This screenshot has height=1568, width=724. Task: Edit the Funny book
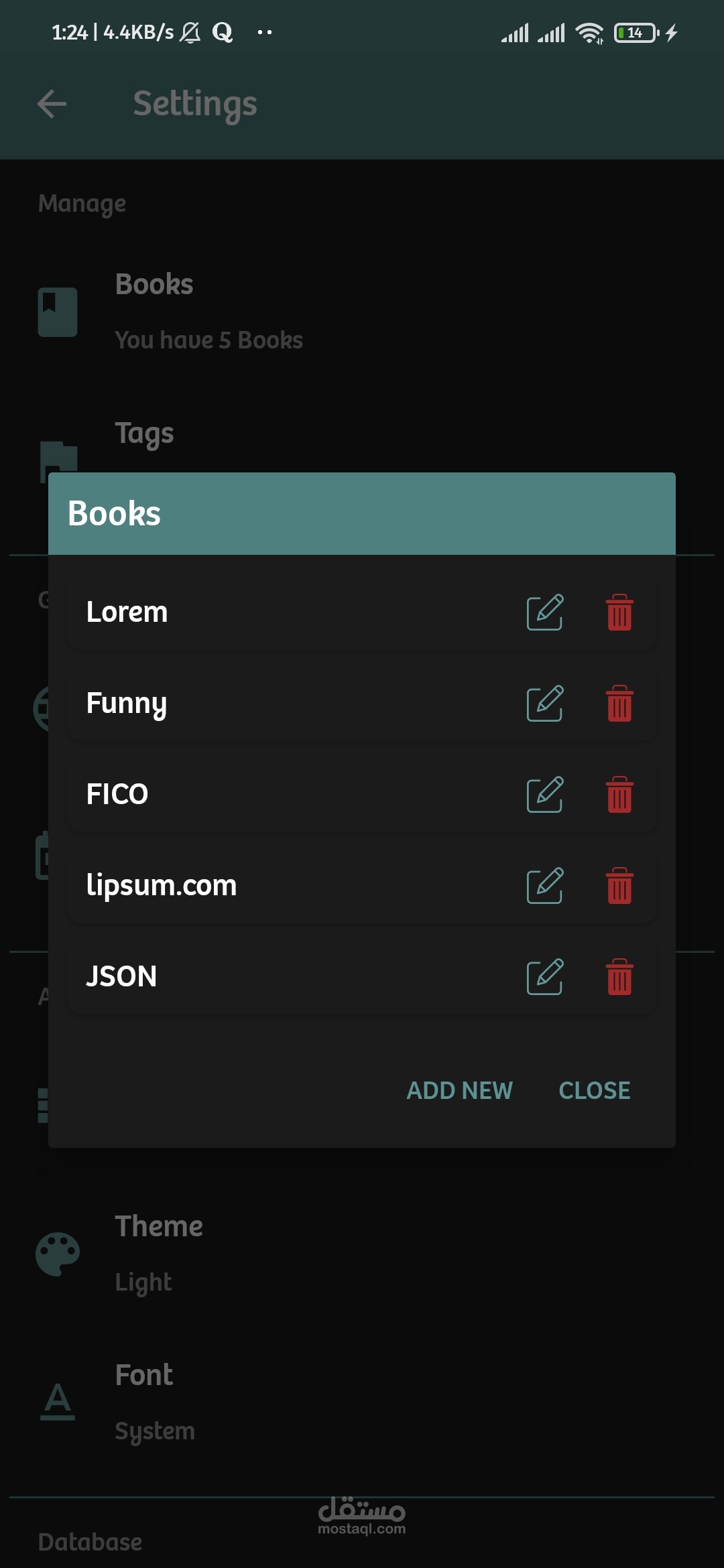click(544, 703)
